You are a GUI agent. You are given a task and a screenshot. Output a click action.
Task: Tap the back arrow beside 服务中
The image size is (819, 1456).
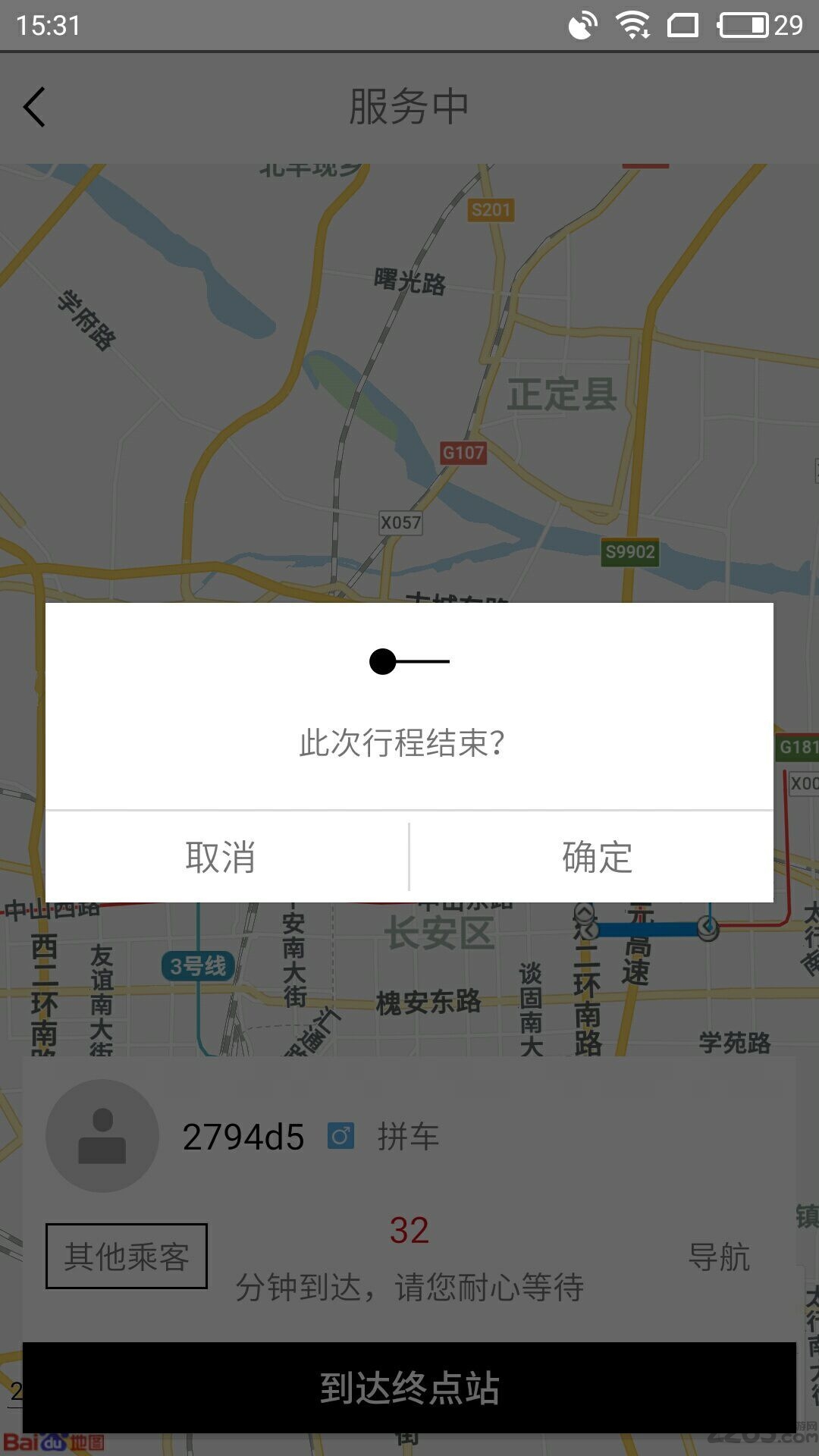coord(34,106)
